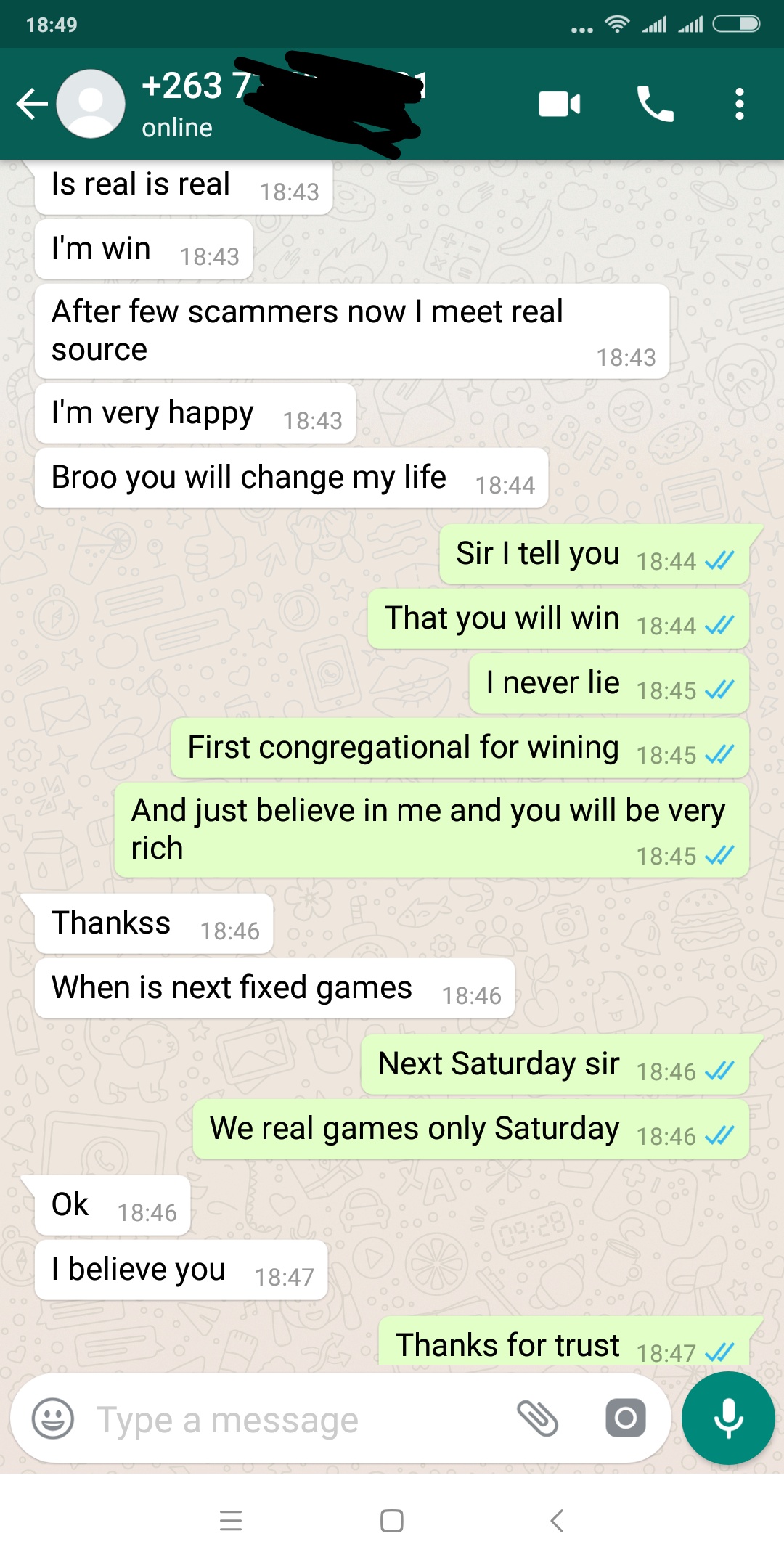This screenshot has height=1568, width=784.
Task: Start a video call
Action: 559,104
